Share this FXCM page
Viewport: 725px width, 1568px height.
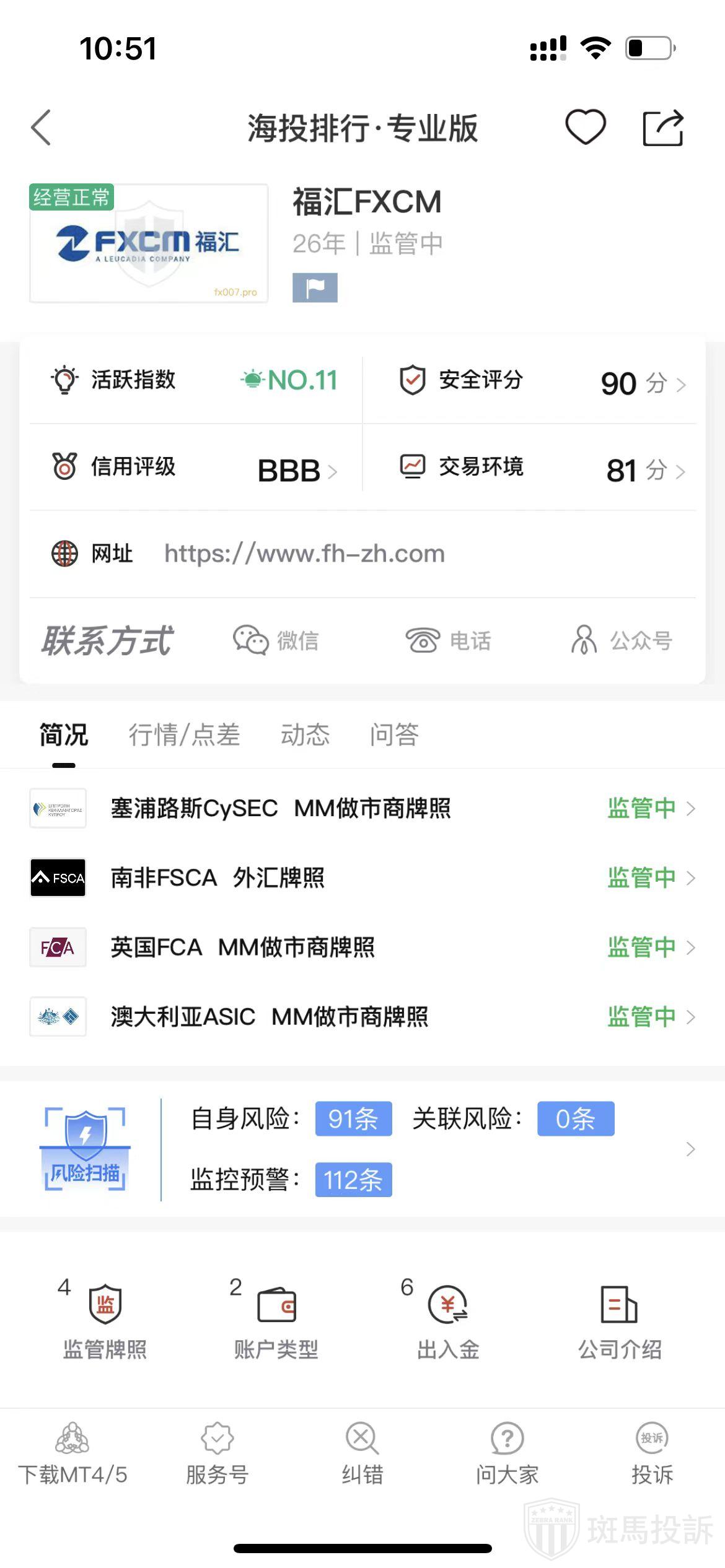click(662, 128)
